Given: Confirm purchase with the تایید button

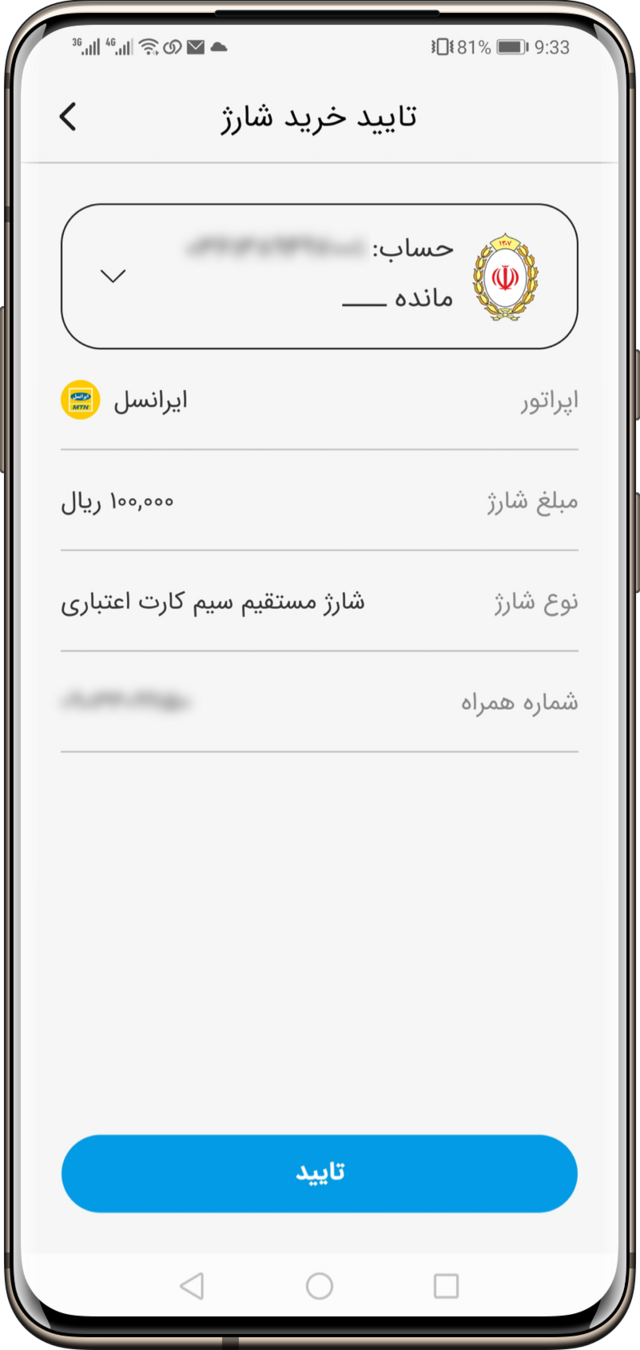Looking at the screenshot, I should [319, 1173].
